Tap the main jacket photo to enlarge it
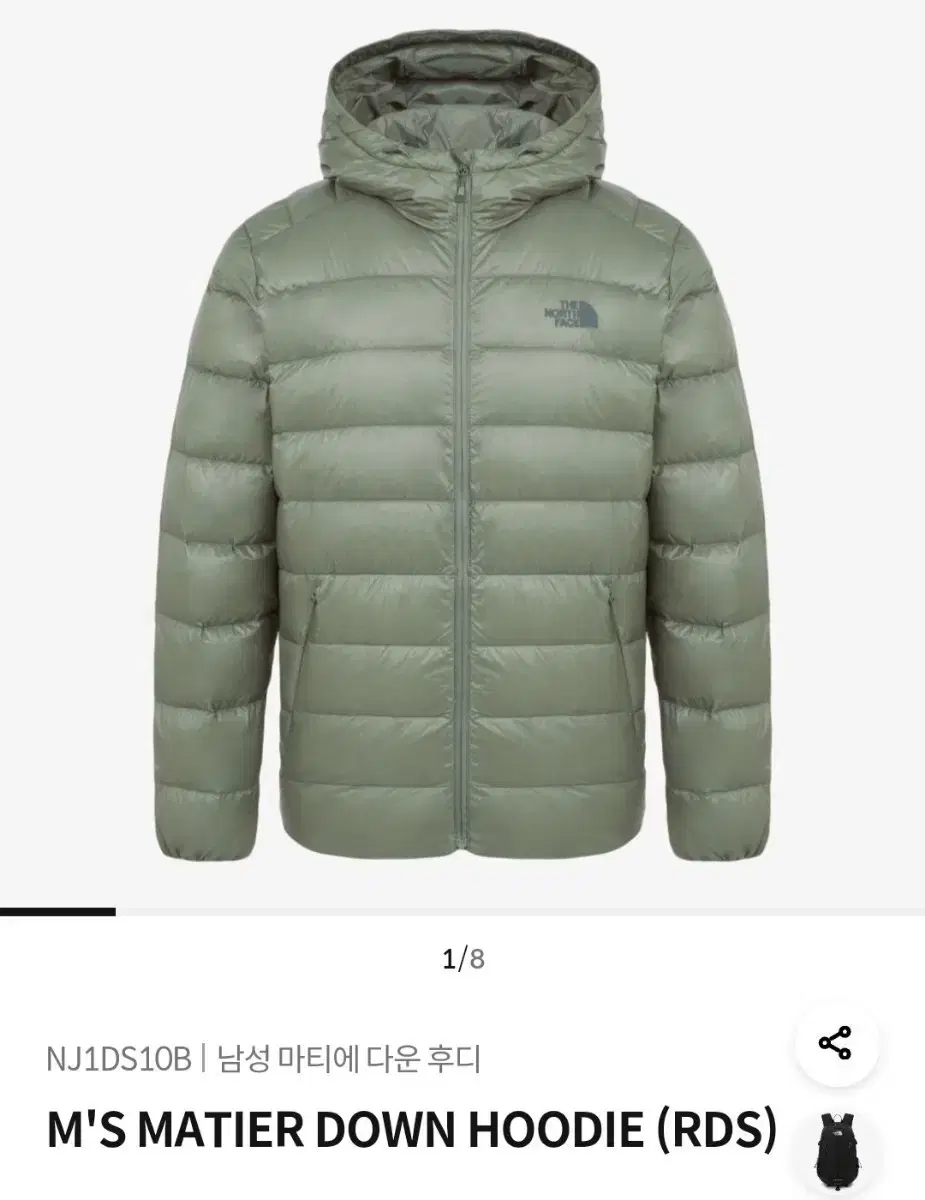Screen dimensions: 925x1200 [462, 450]
